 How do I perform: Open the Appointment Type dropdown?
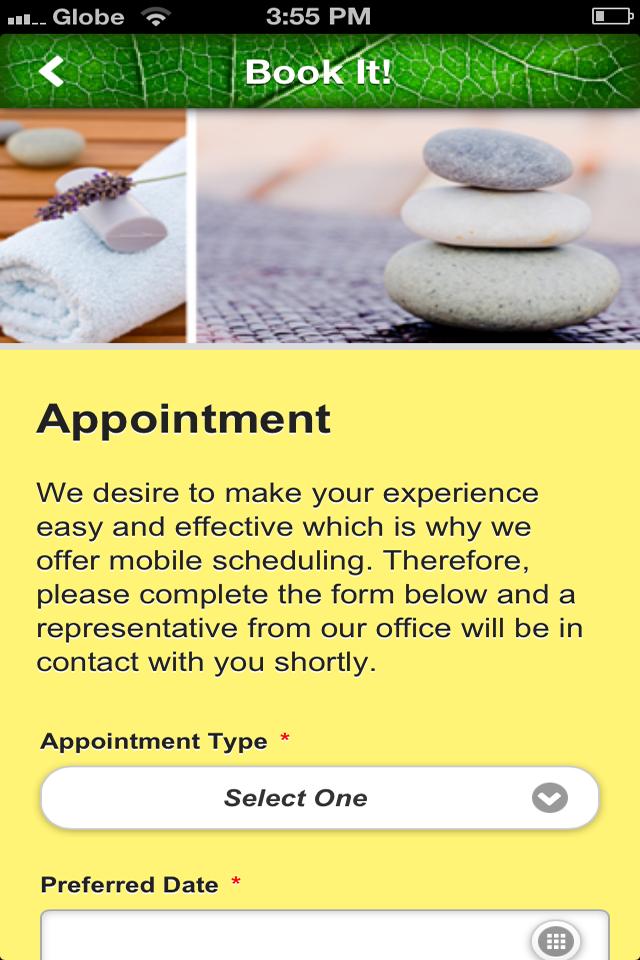point(320,798)
